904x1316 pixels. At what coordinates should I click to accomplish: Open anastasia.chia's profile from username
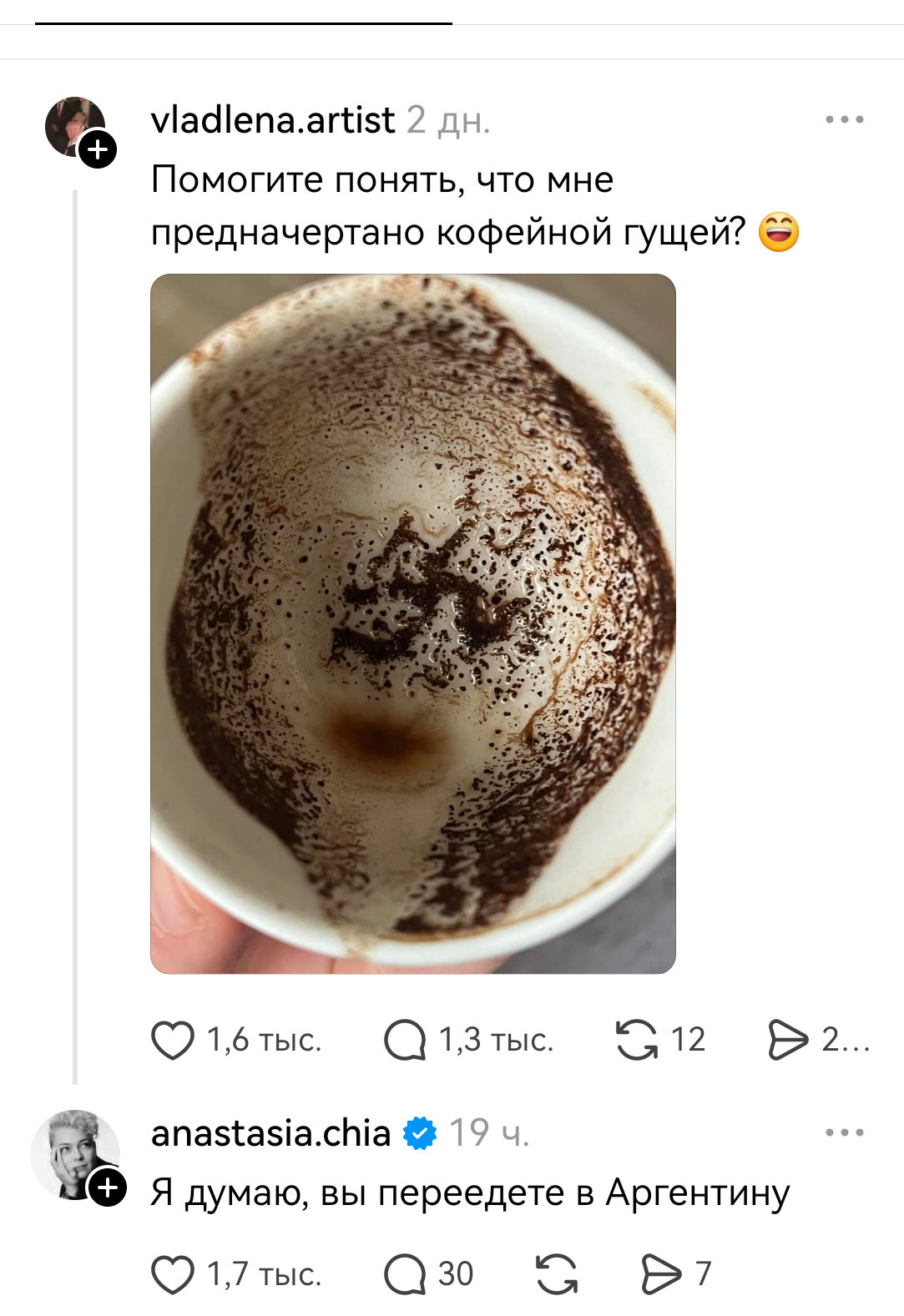270,1133
